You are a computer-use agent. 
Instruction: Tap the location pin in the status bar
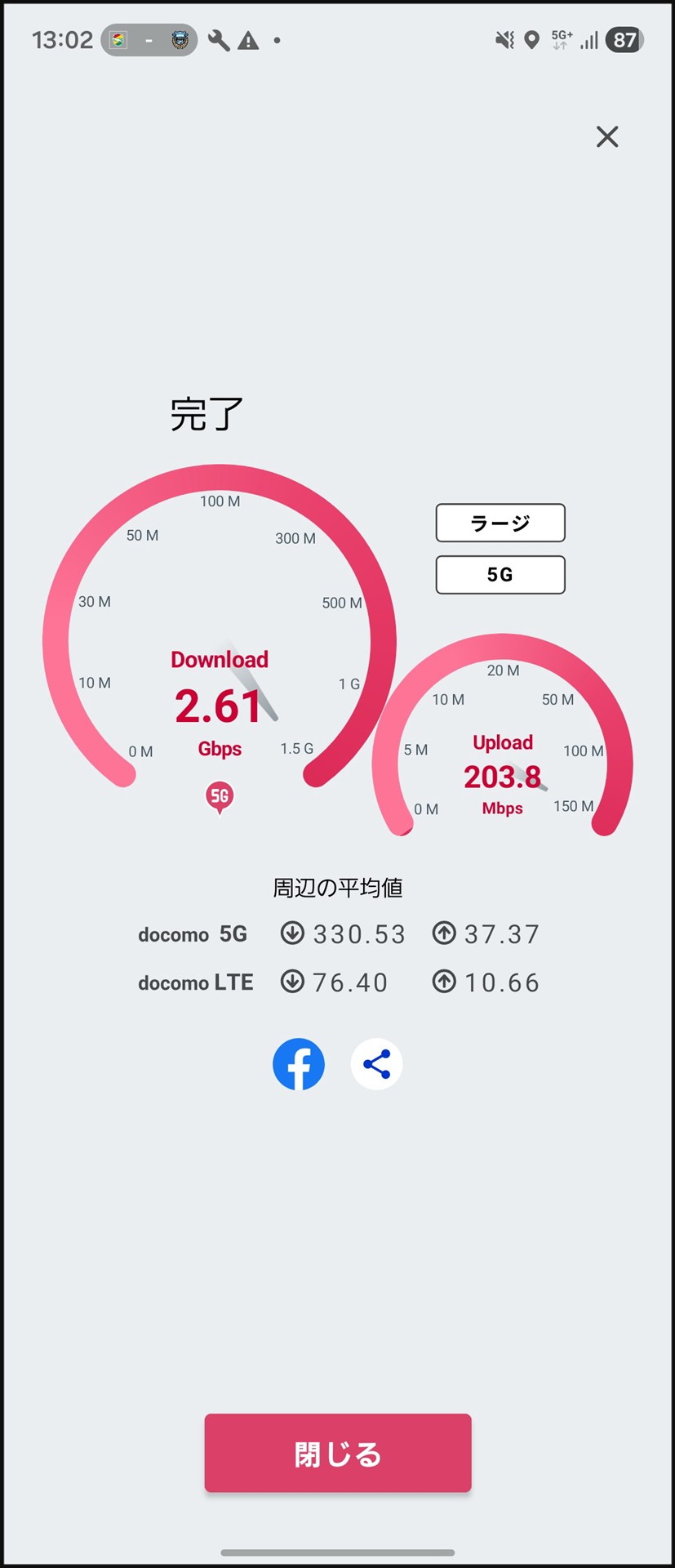coord(531,40)
